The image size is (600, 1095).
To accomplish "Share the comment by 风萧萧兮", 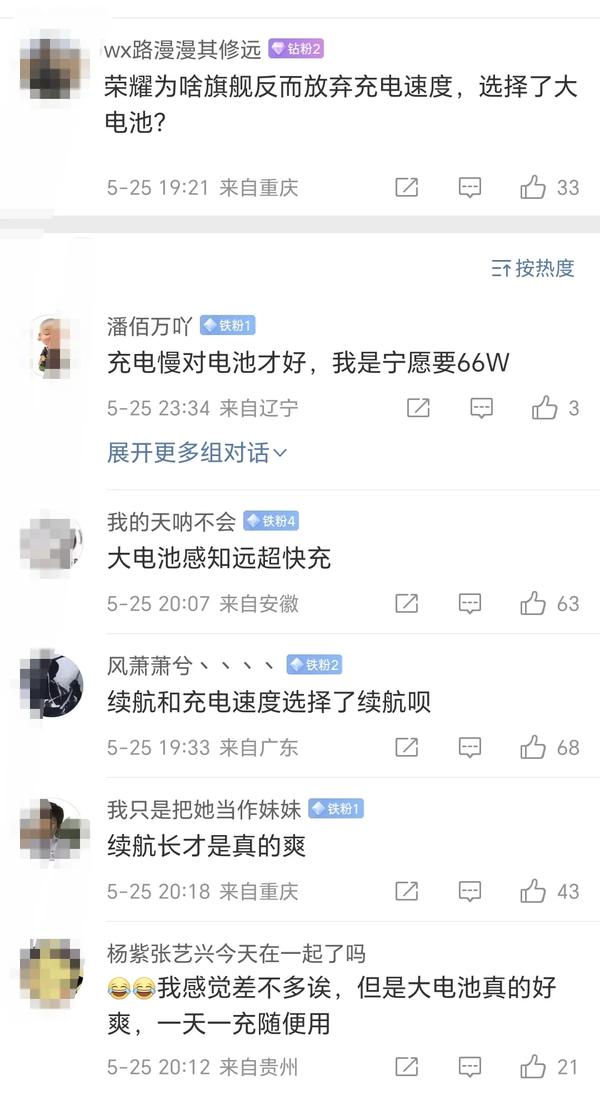I will coord(406,747).
